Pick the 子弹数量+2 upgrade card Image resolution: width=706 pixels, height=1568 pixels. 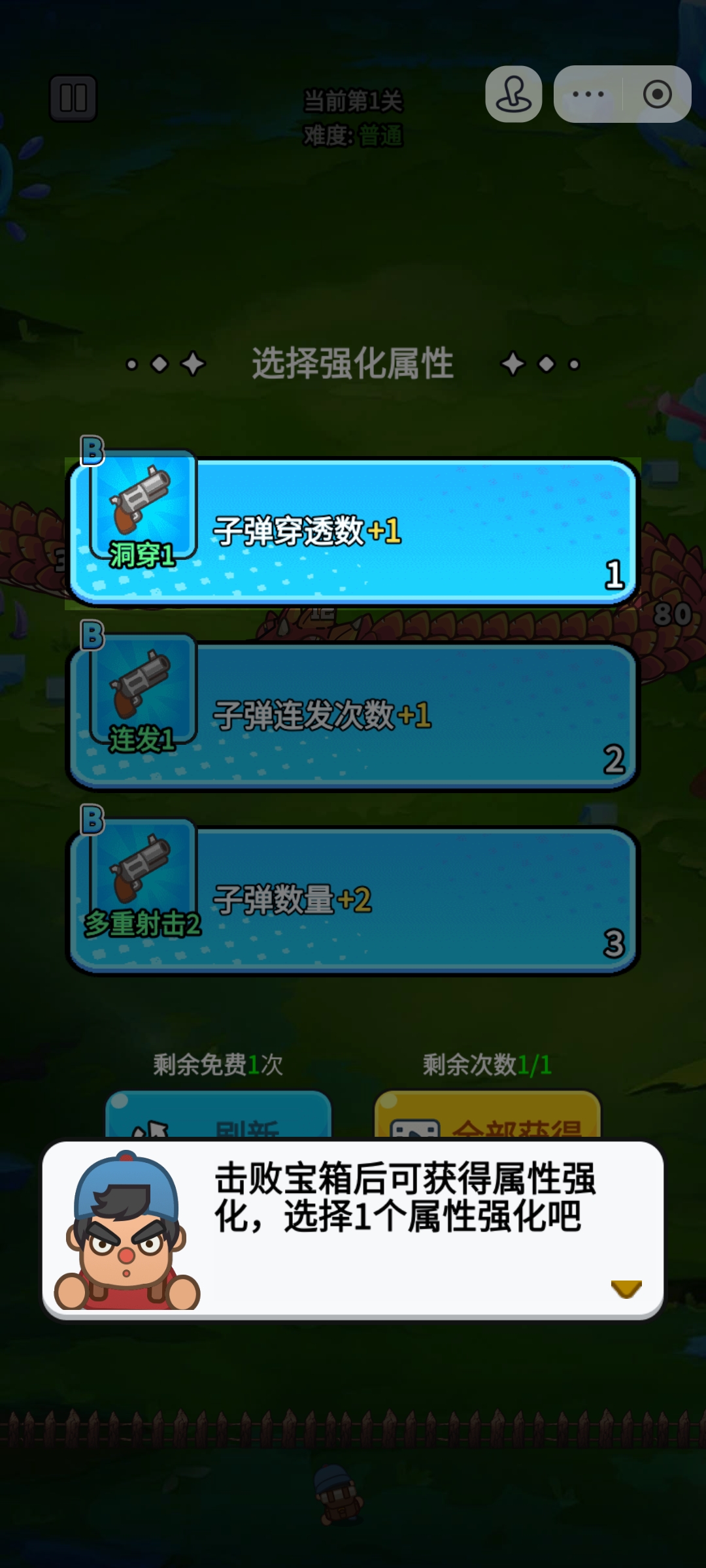tap(353, 901)
